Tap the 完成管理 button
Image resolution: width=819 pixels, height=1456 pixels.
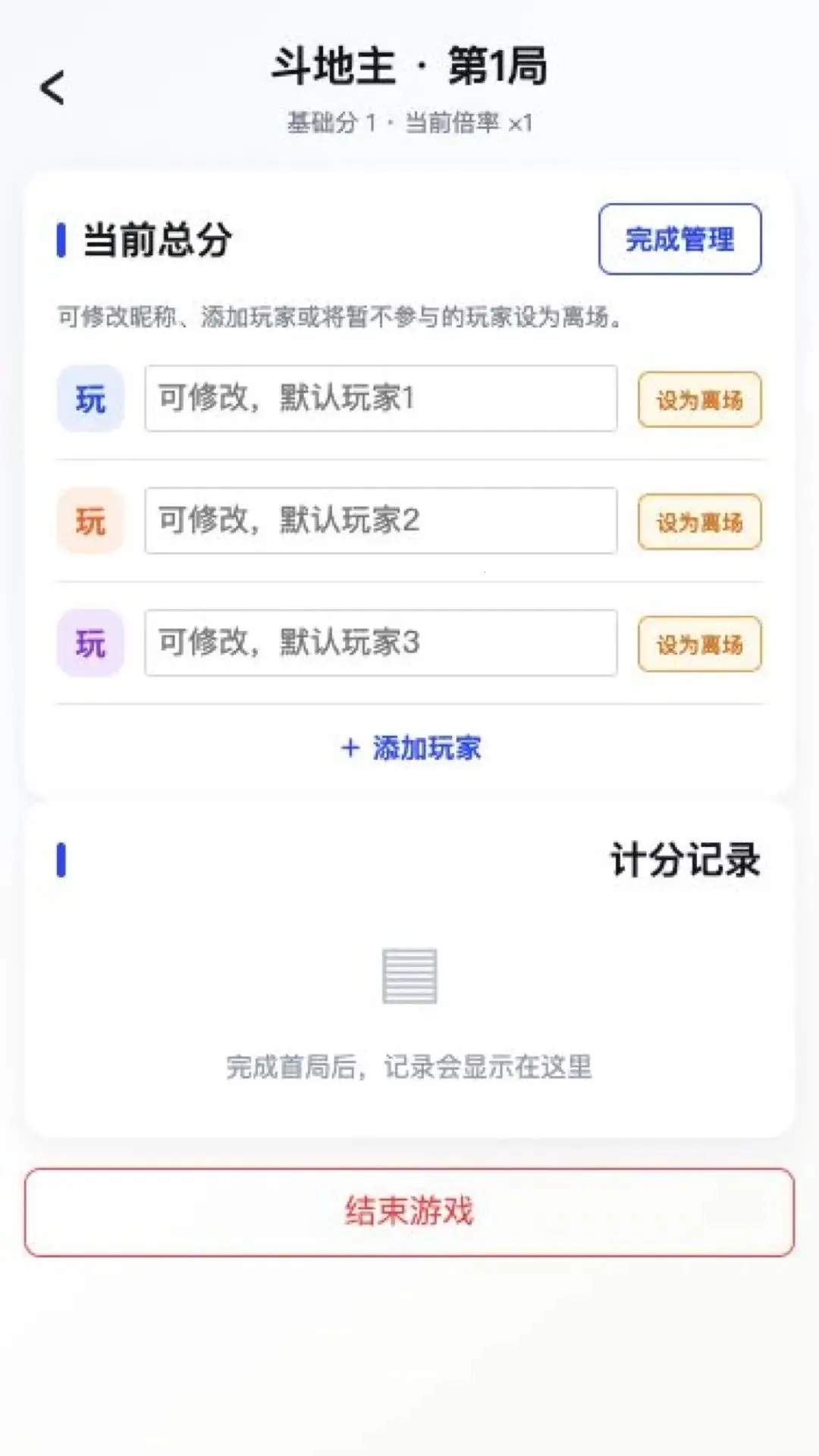pos(679,239)
